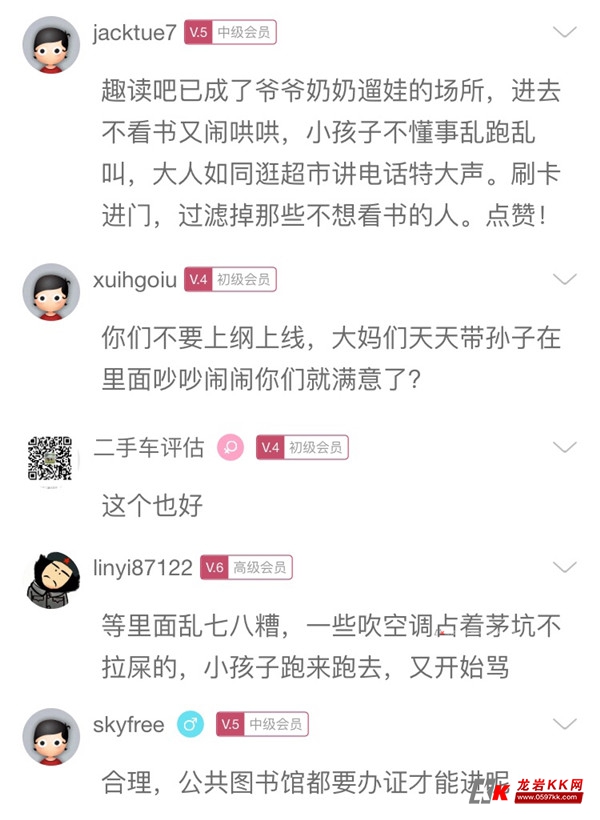This screenshot has width=600, height=820.
Task: Expand options chevron on xuihgoiu's comment
Action: pos(565,279)
